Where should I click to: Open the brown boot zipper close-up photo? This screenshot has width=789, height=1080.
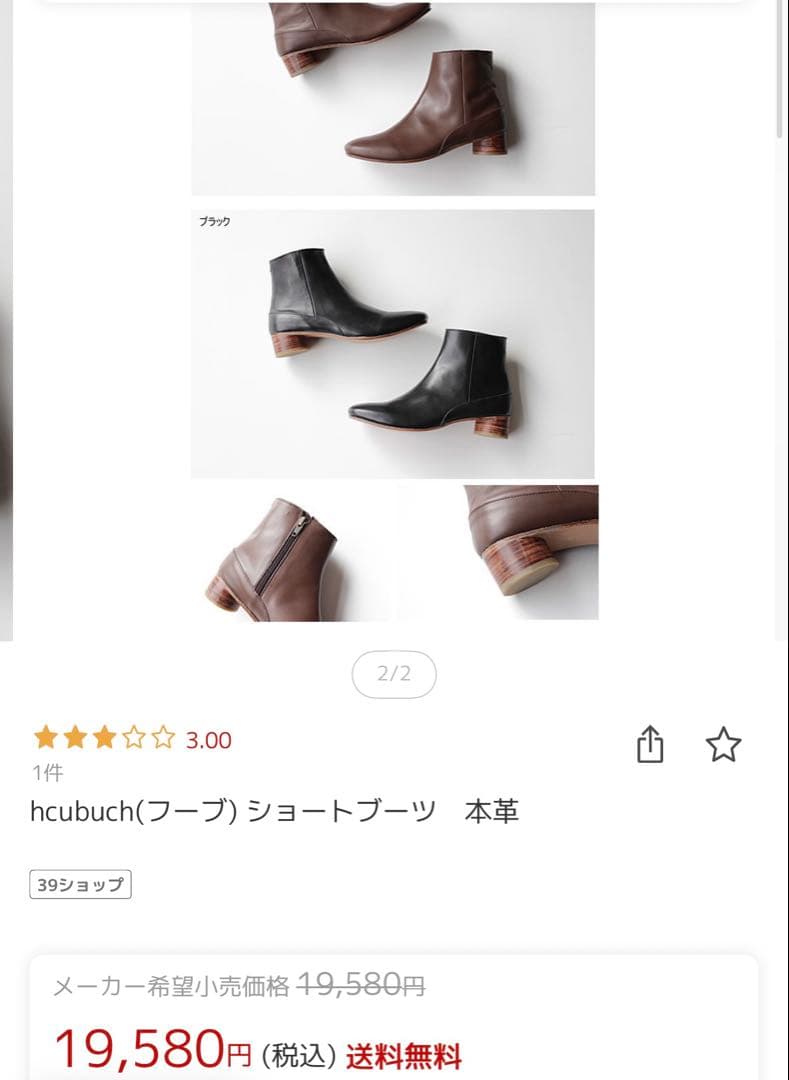(x=295, y=553)
